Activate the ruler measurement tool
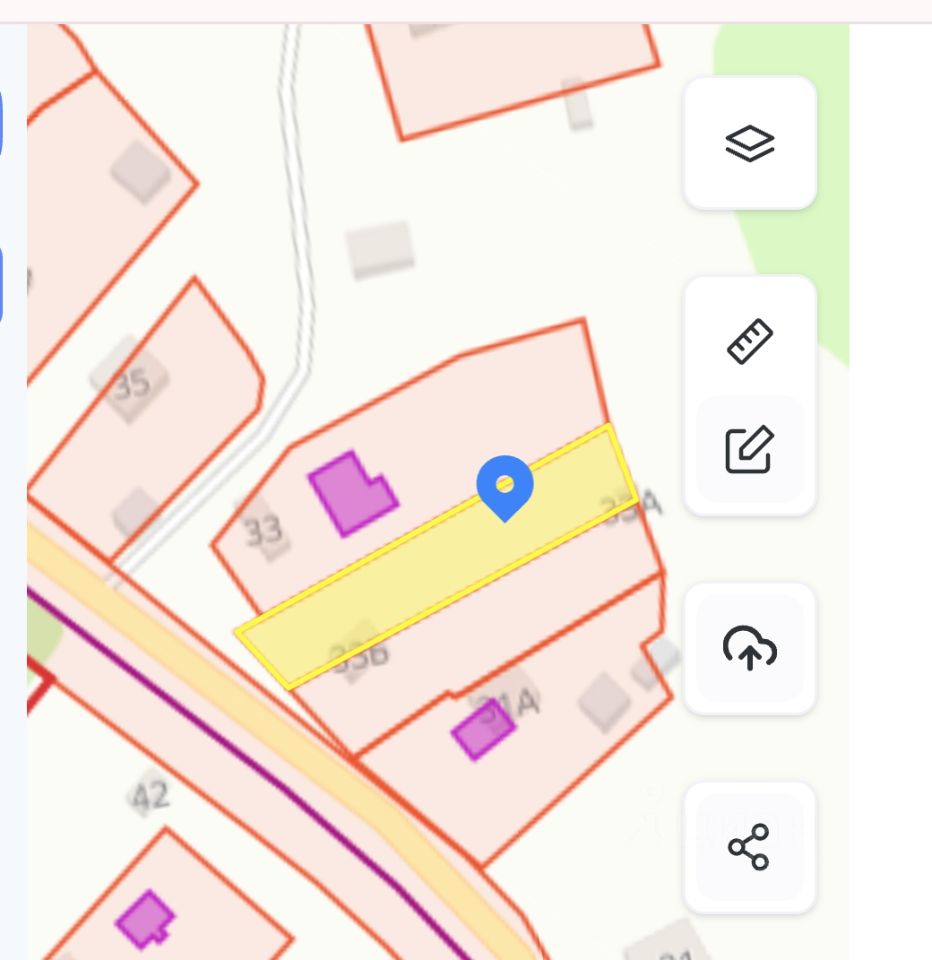 click(749, 342)
